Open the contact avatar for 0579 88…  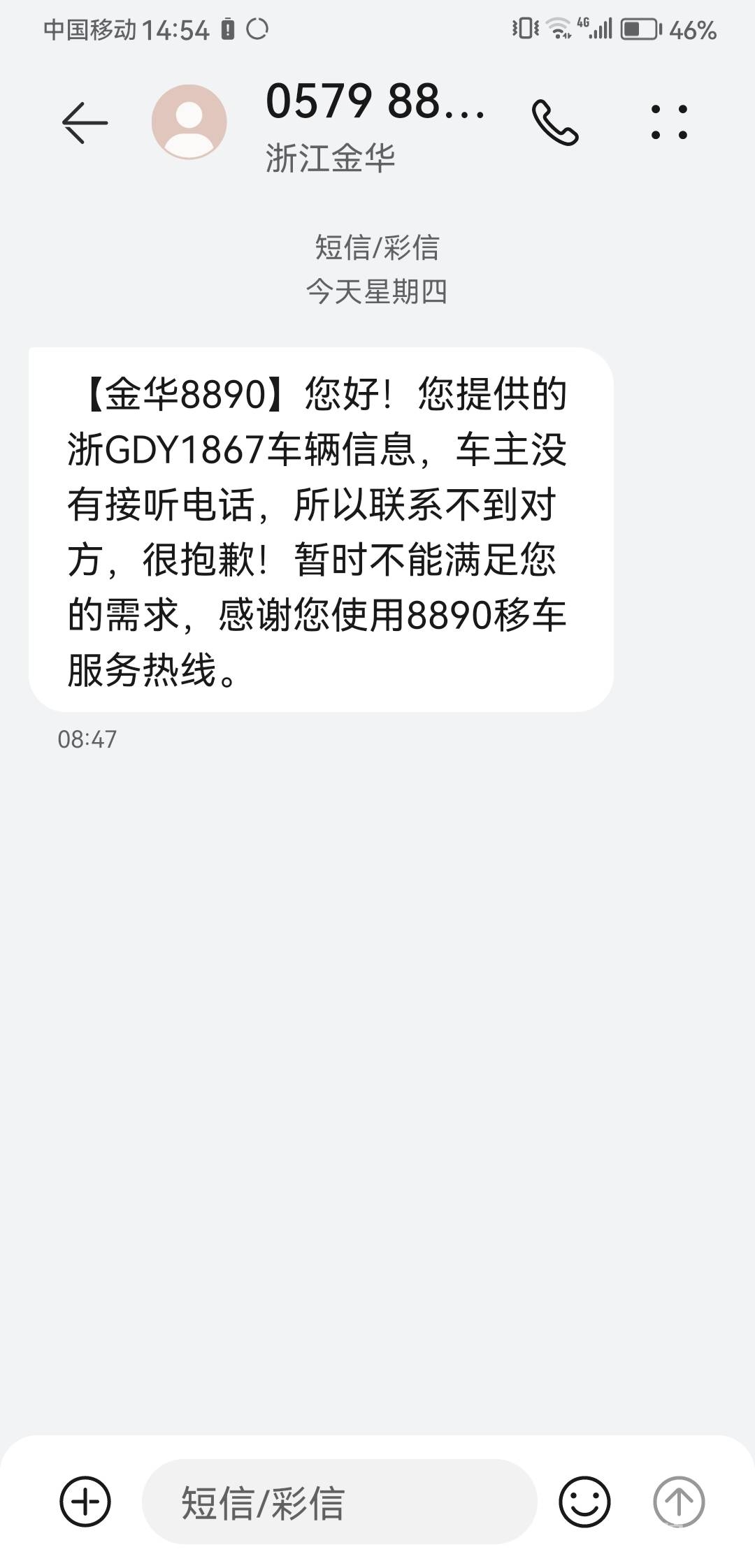(x=189, y=122)
